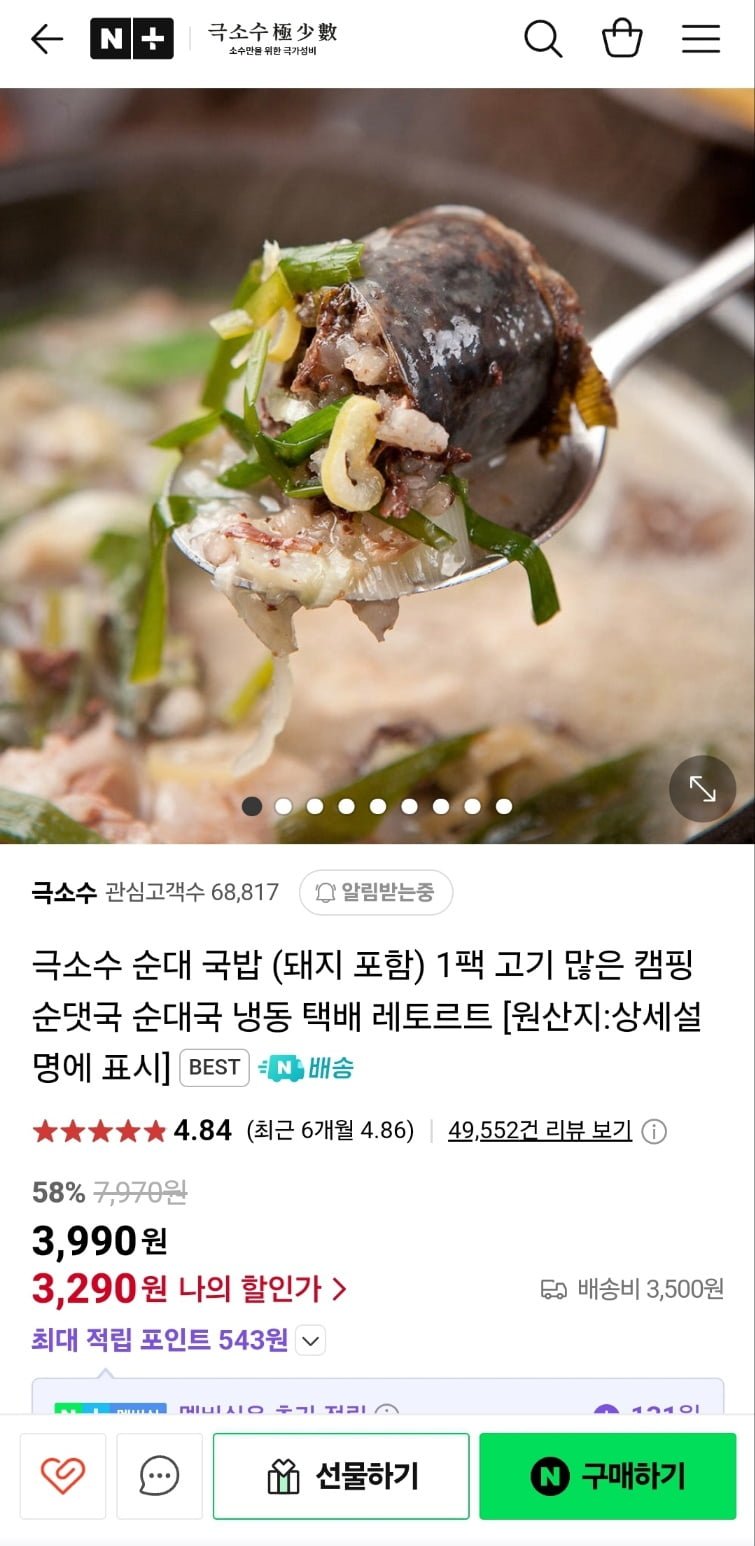This screenshot has height=1546, width=755.
Task: Open the search magnifier
Action: 543,39
